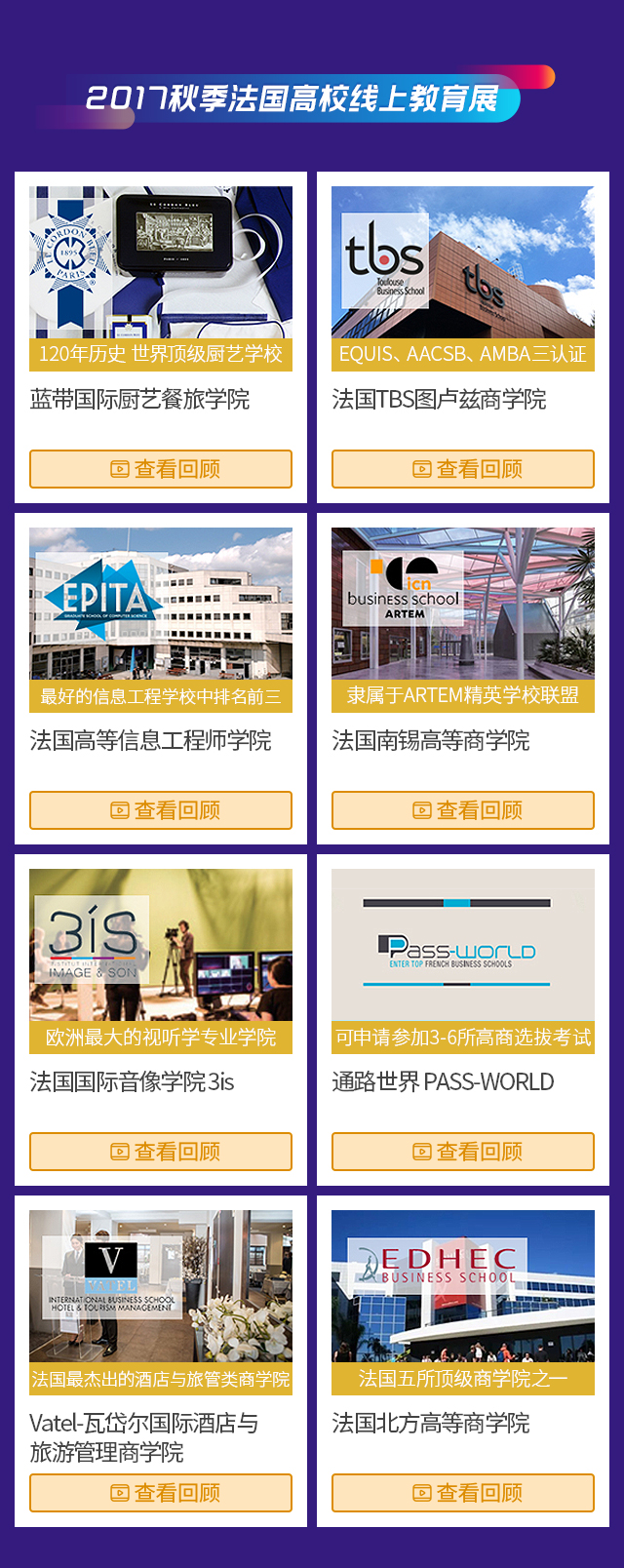This screenshot has height=1568, width=624.
Task: Open the 蓝带国际厨艺餐旅学院 card image
Action: point(161,262)
